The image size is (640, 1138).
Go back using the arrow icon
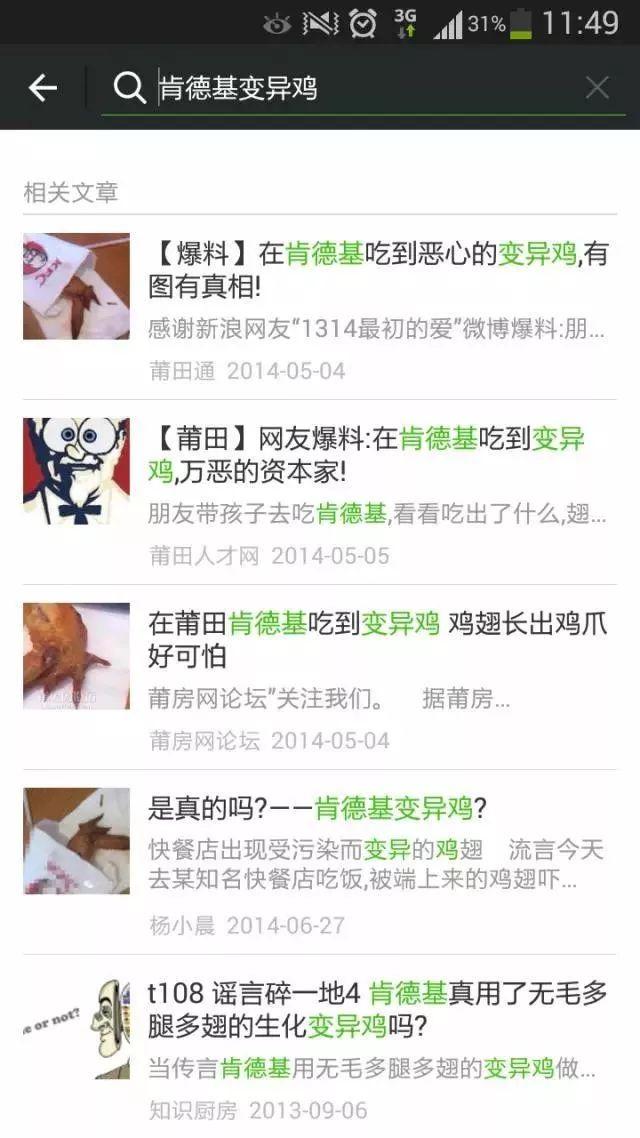click(43, 88)
